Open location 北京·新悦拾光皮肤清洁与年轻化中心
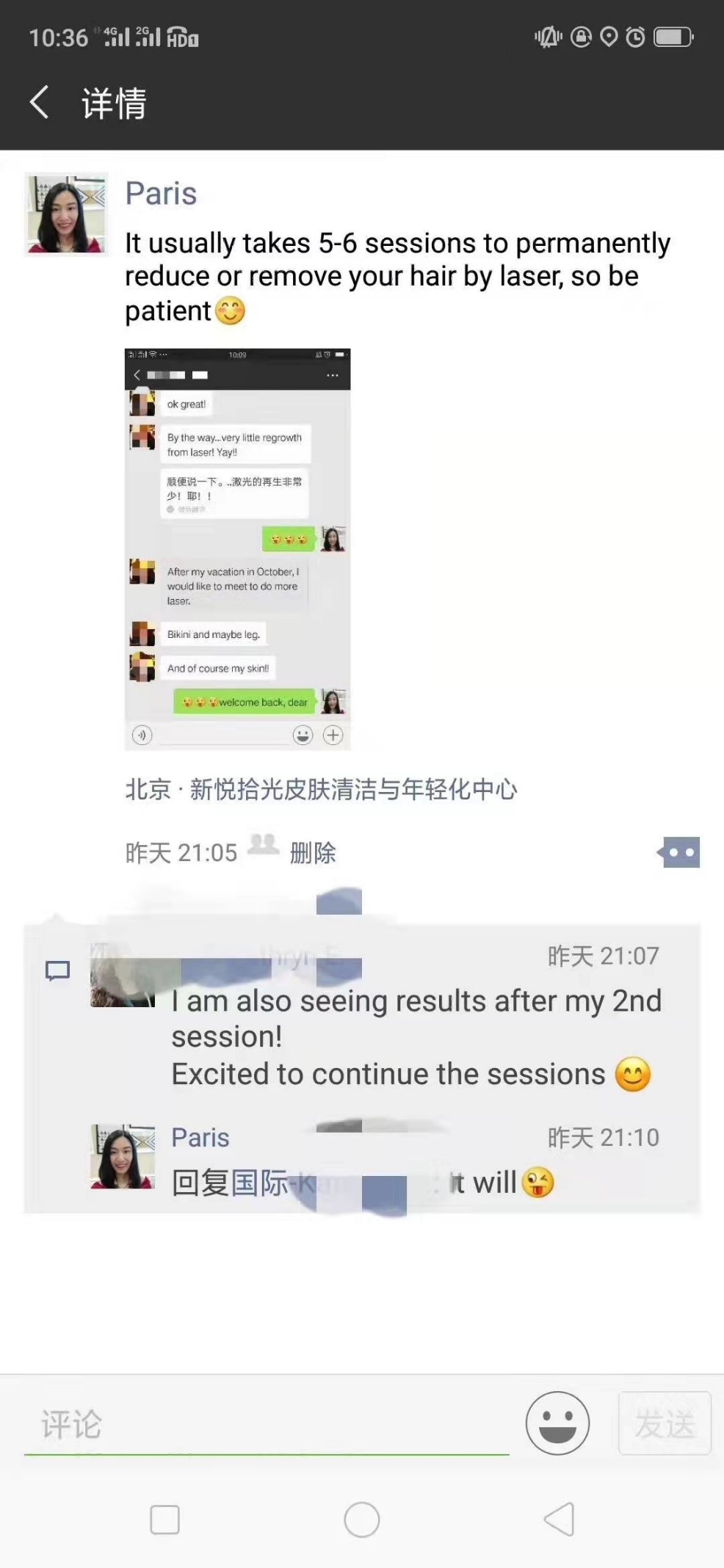Screen dimensions: 724x1568 (x=321, y=790)
